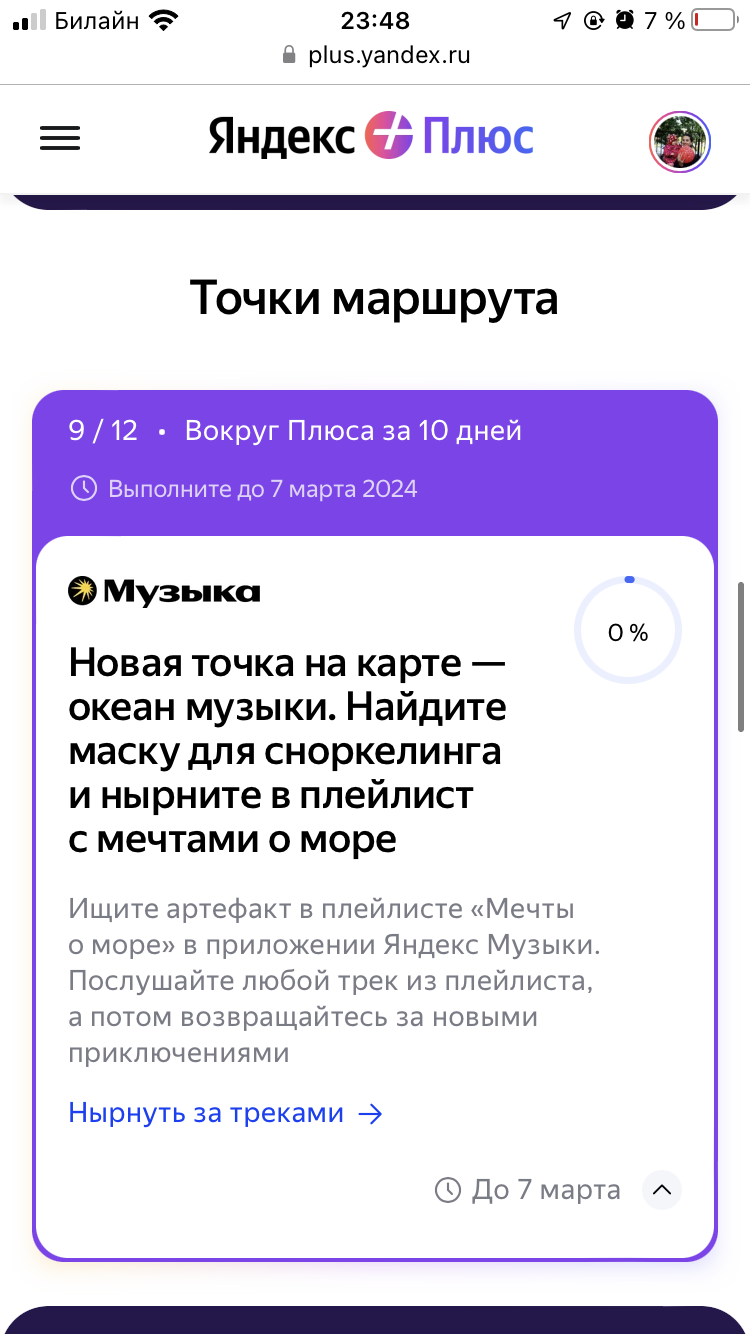The width and height of the screenshot is (750, 1334).
Task: Tap the plus.yandex.ru address bar
Action: click(376, 55)
